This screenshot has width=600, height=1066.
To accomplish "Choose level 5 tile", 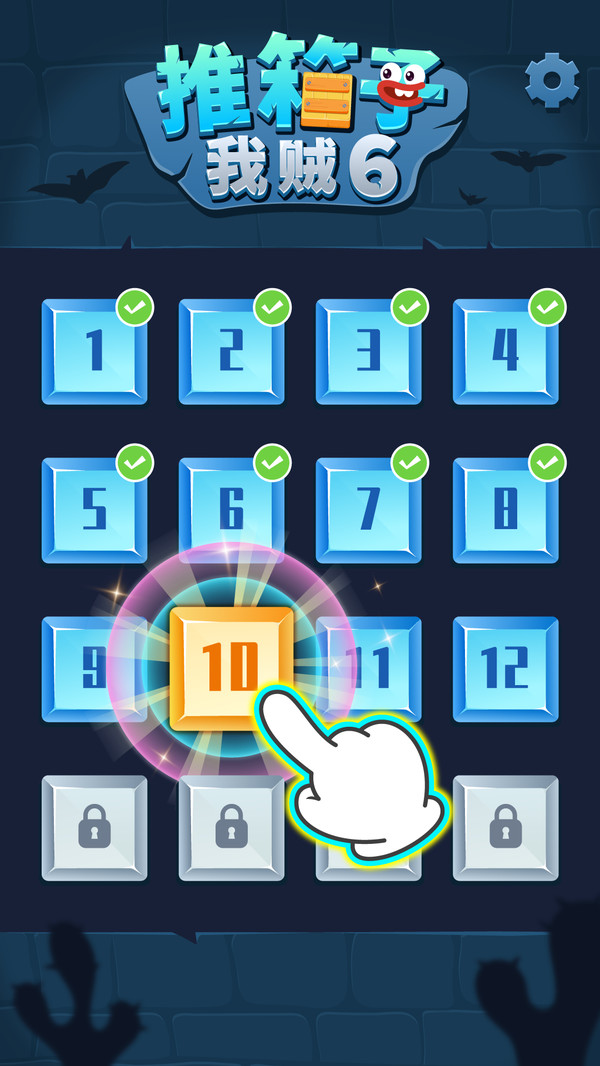I will 94,510.
